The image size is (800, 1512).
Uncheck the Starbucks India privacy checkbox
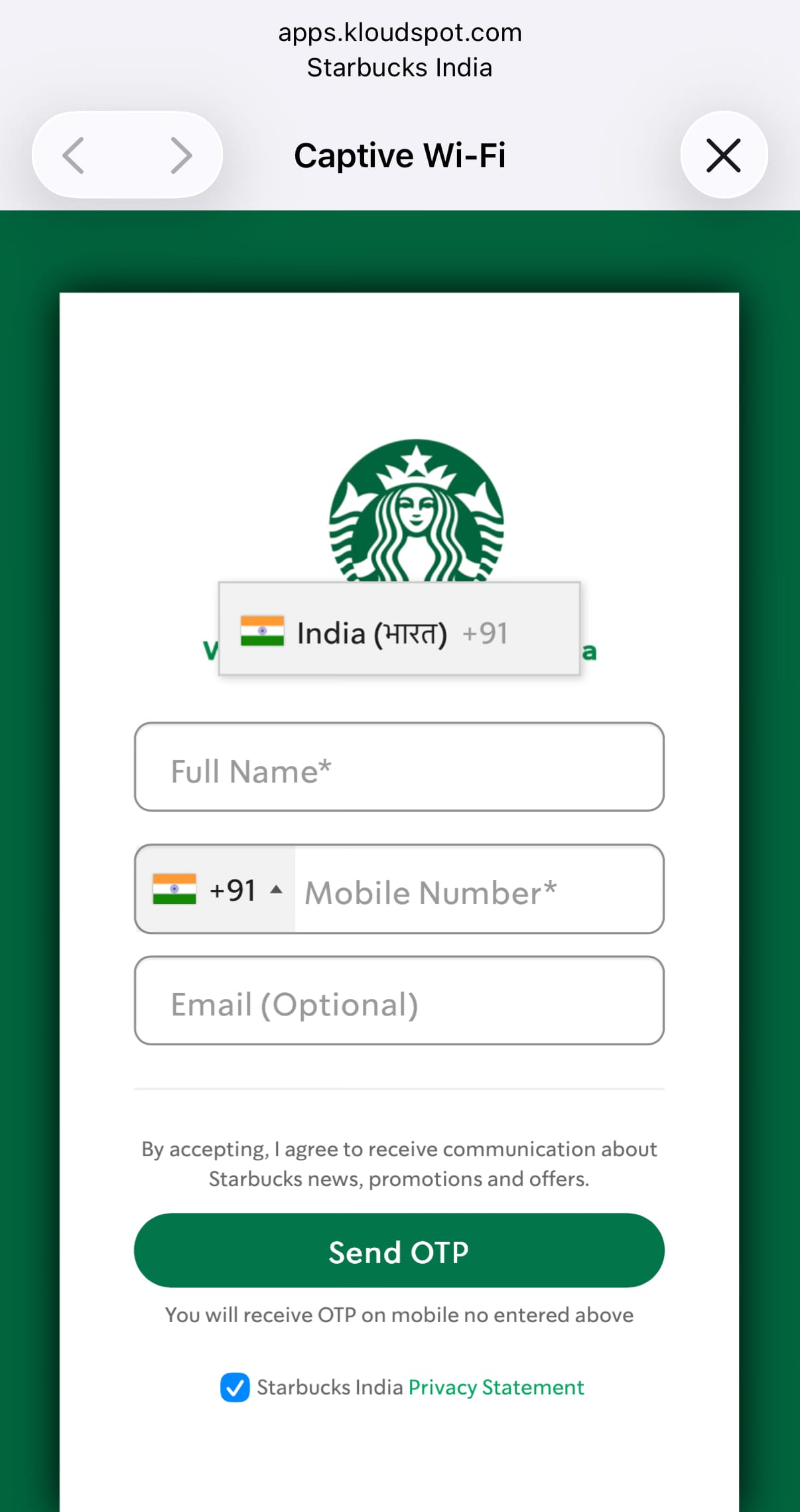[235, 1387]
